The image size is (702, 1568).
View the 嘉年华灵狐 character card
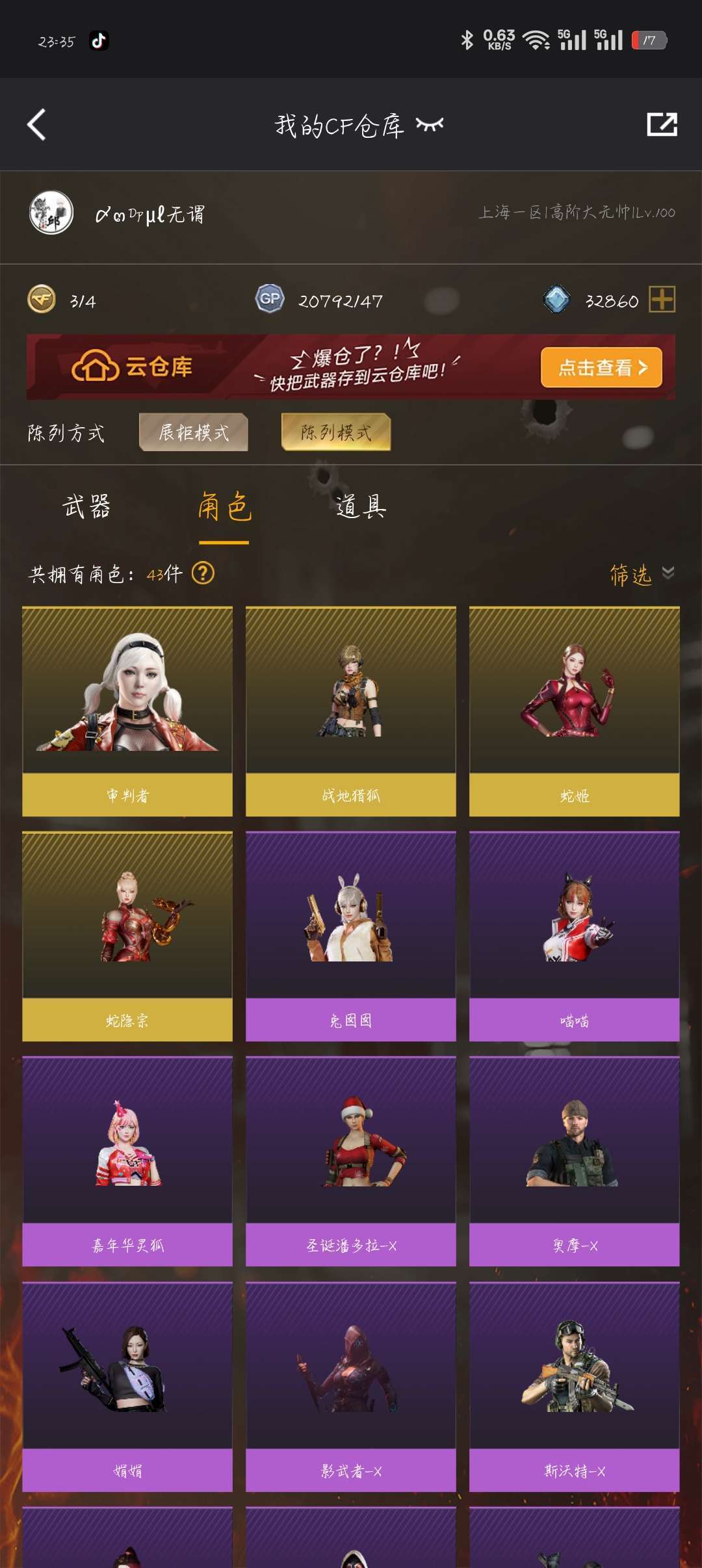(127, 1162)
